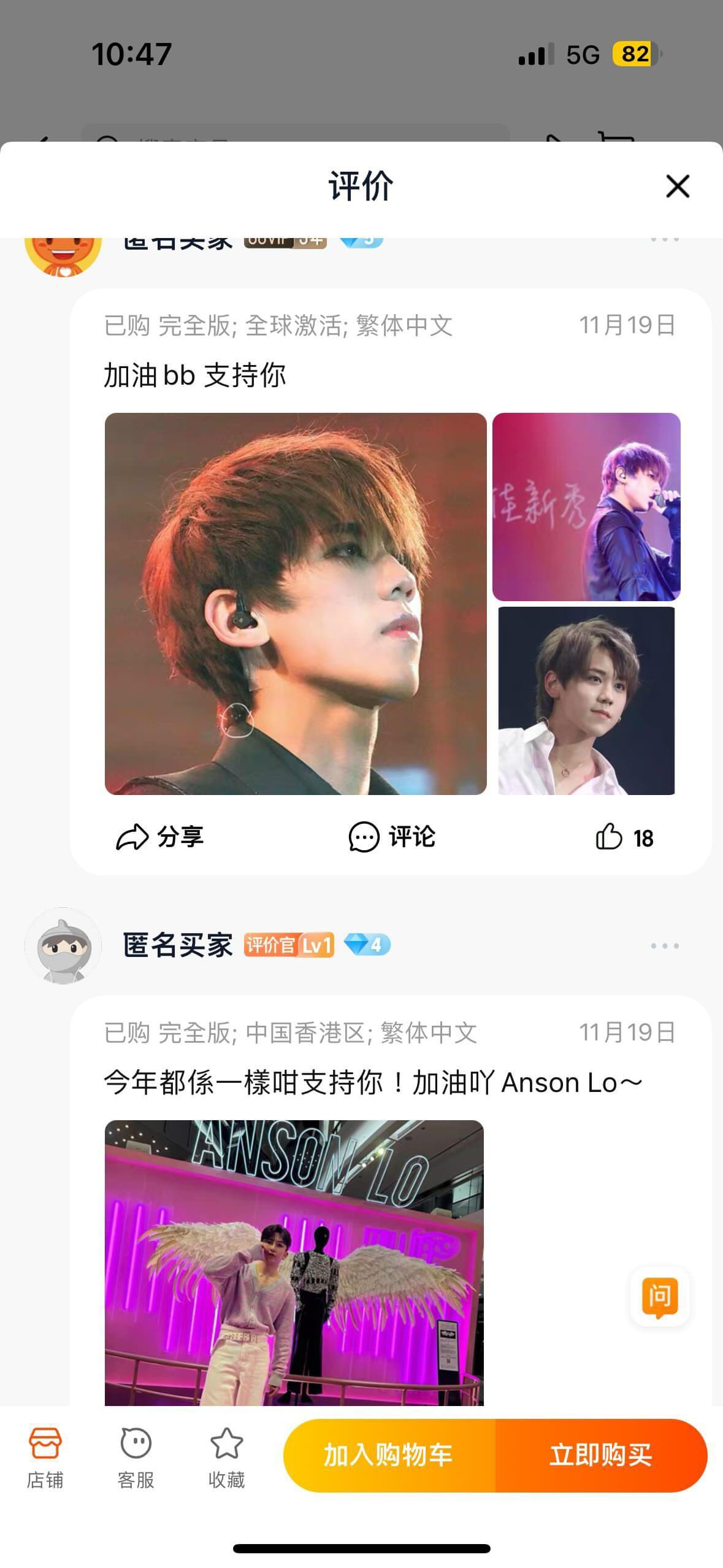Screen dimensions: 723x1568
Task: Comment on the 加油 bb 支持你 review
Action: (x=392, y=837)
